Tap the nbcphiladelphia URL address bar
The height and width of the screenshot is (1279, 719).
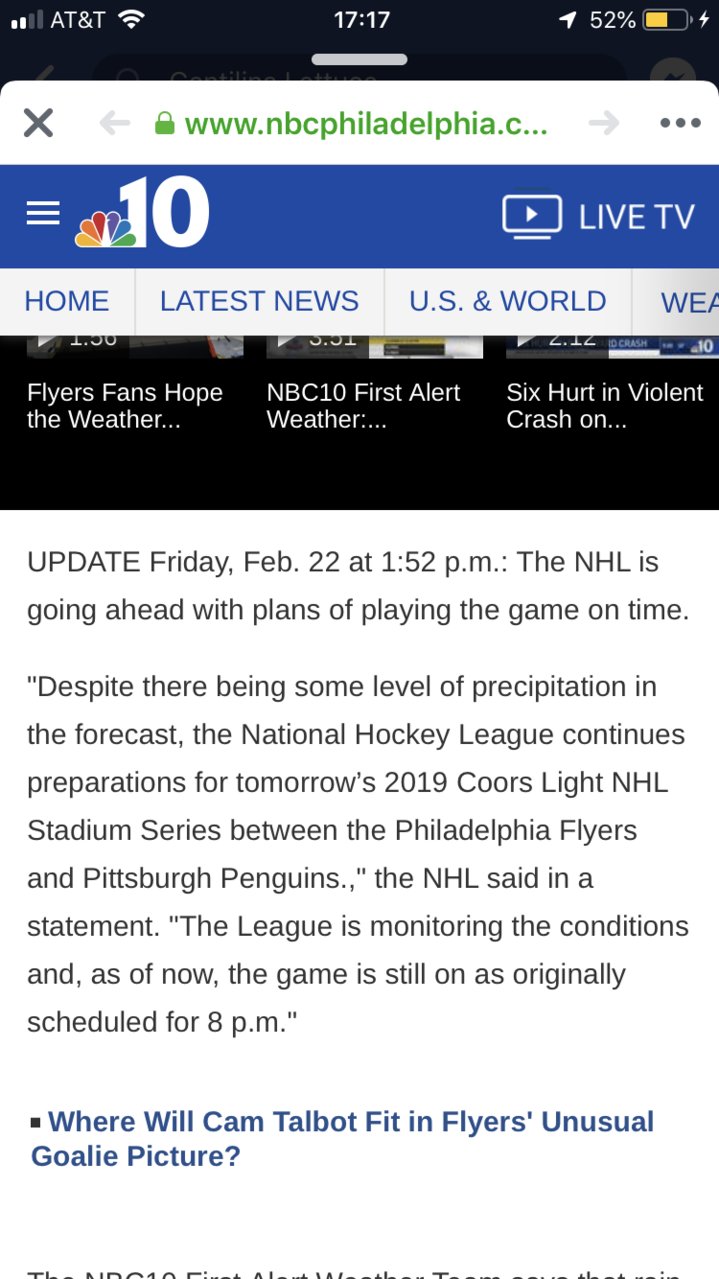pos(351,123)
